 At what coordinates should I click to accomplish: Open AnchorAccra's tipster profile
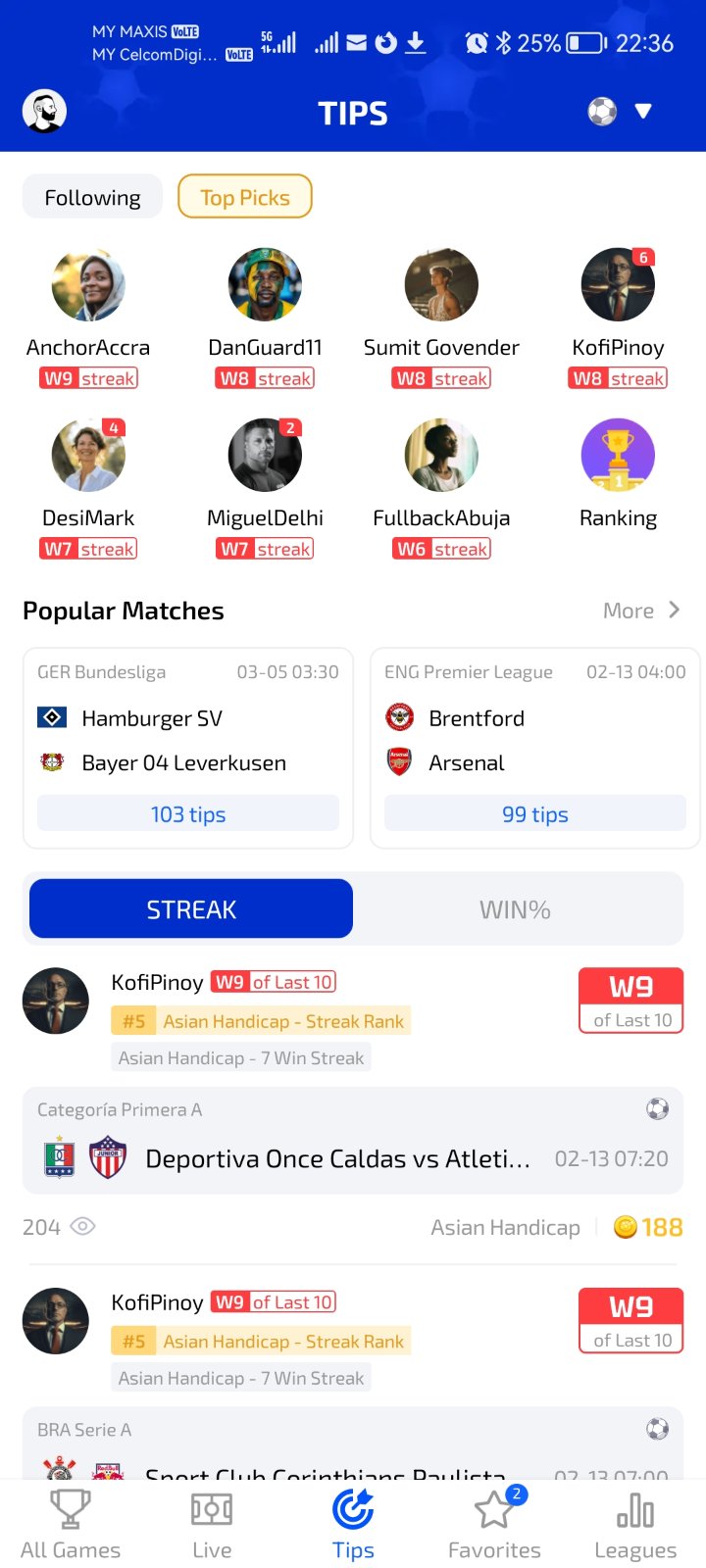(x=88, y=285)
